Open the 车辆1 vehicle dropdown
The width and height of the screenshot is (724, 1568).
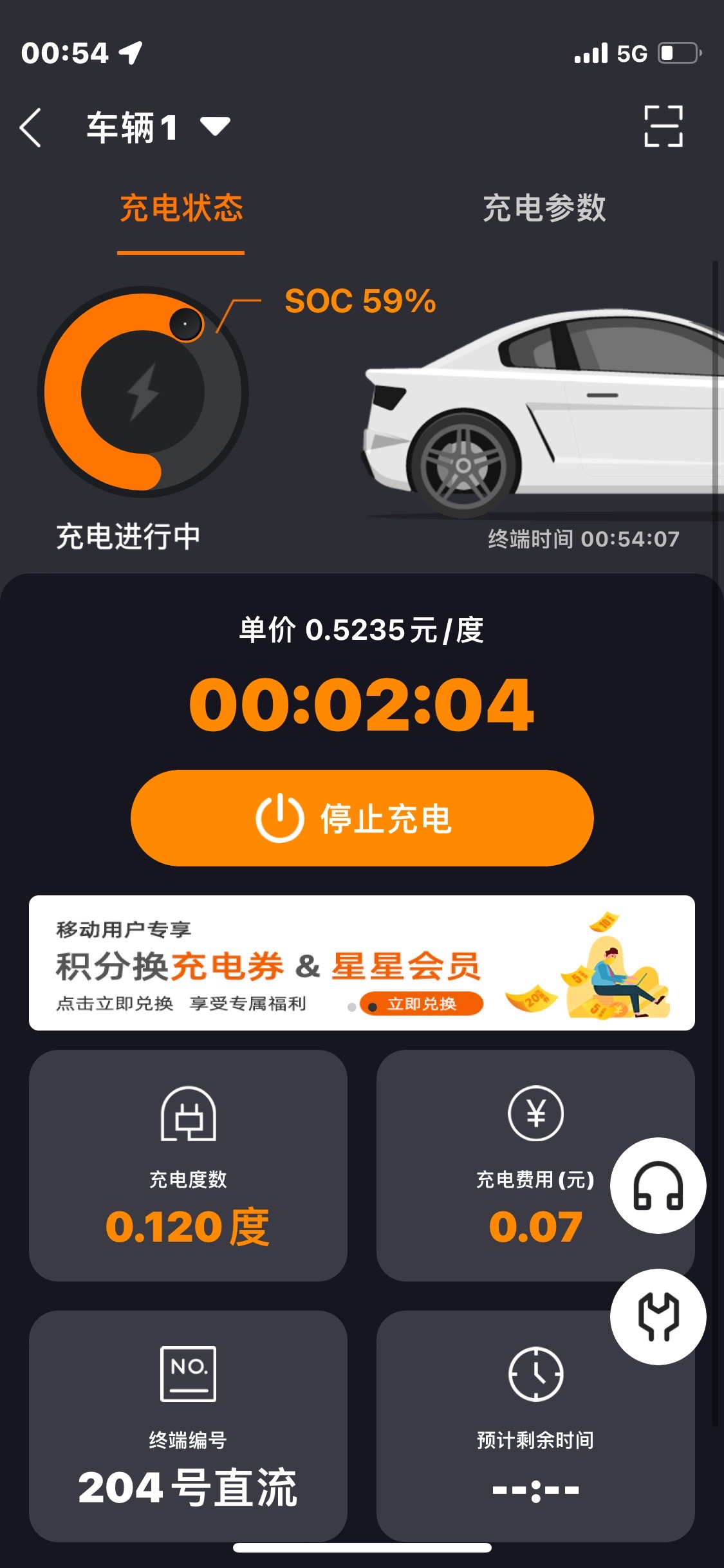pos(132,127)
